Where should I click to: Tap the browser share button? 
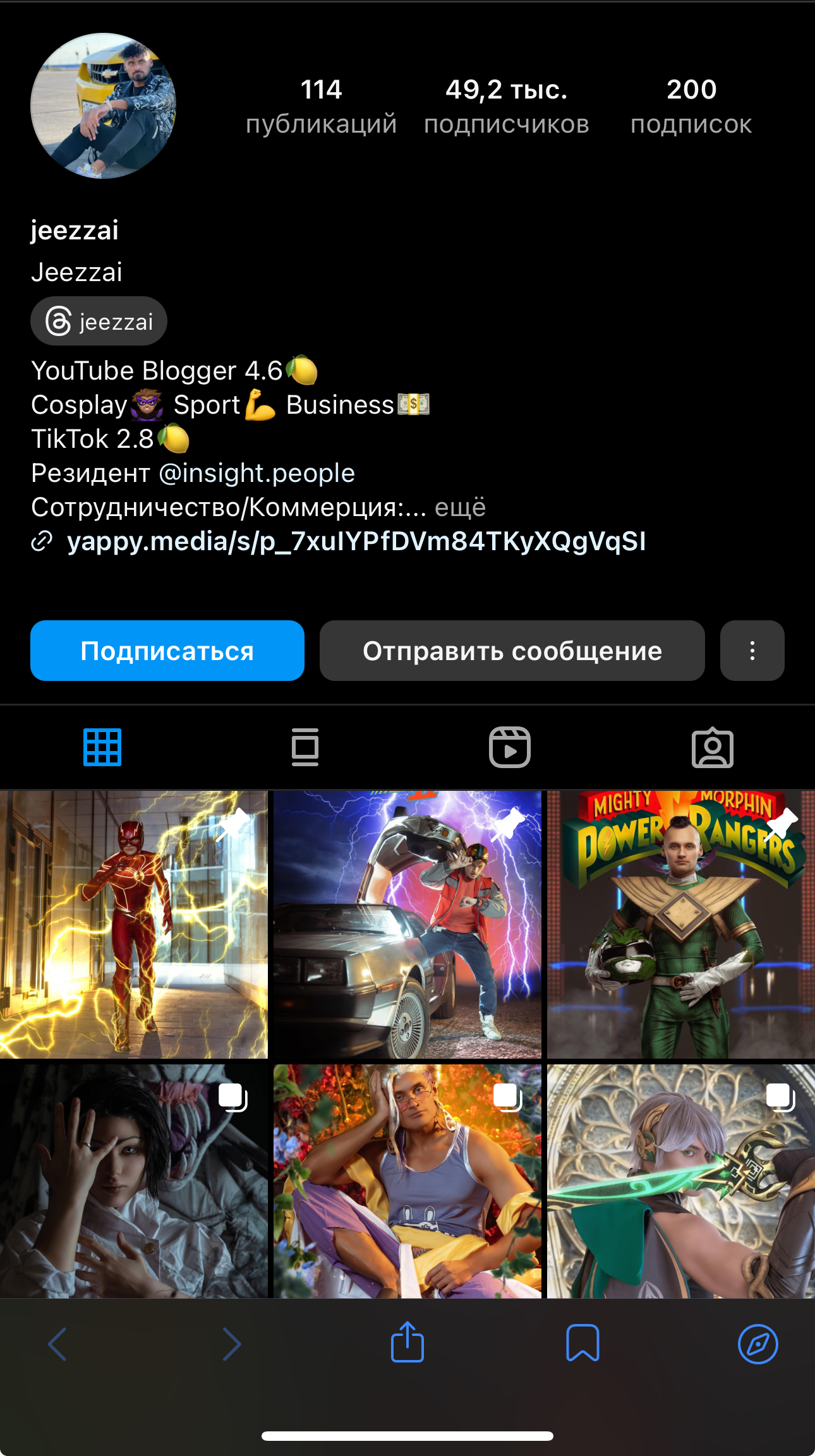tap(407, 1342)
